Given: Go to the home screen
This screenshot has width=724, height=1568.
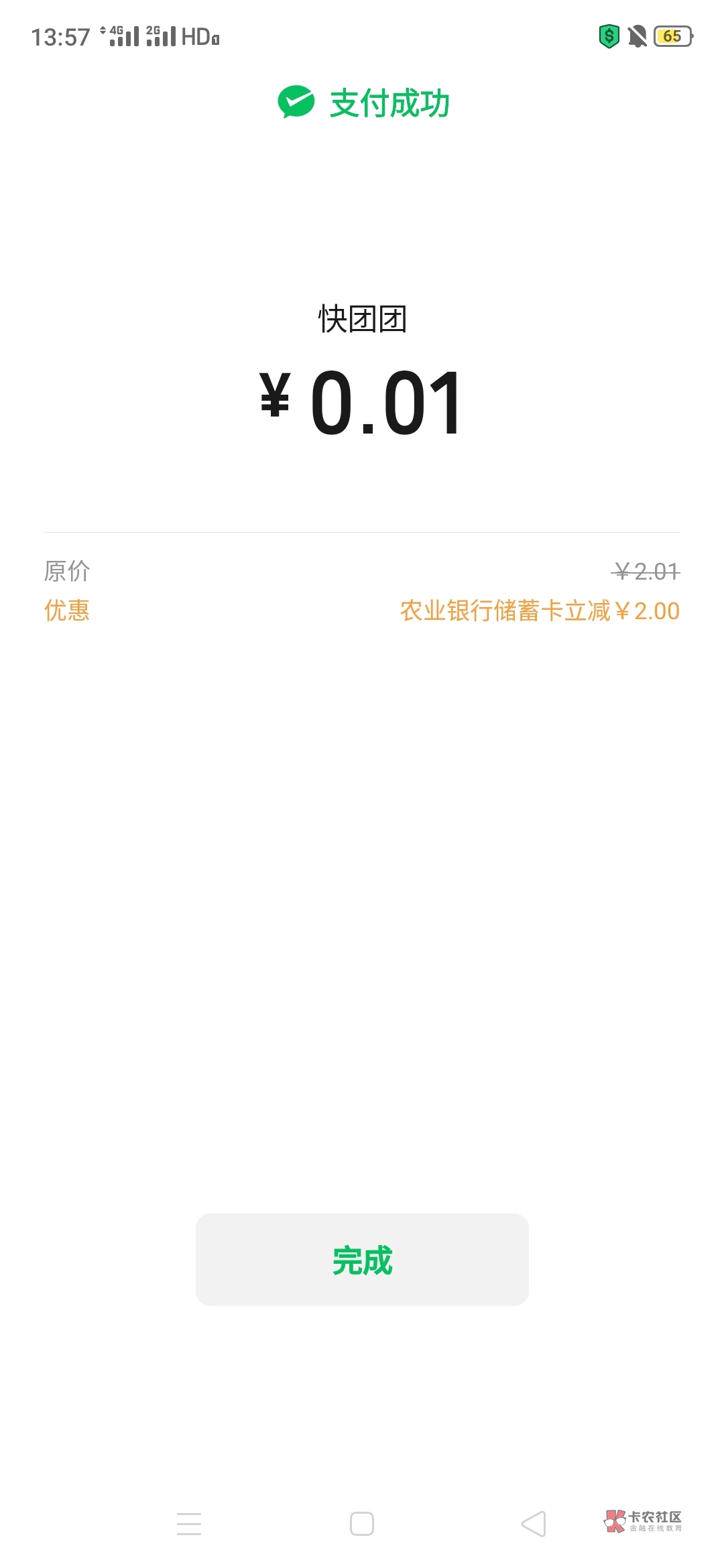Looking at the screenshot, I should [362, 1524].
